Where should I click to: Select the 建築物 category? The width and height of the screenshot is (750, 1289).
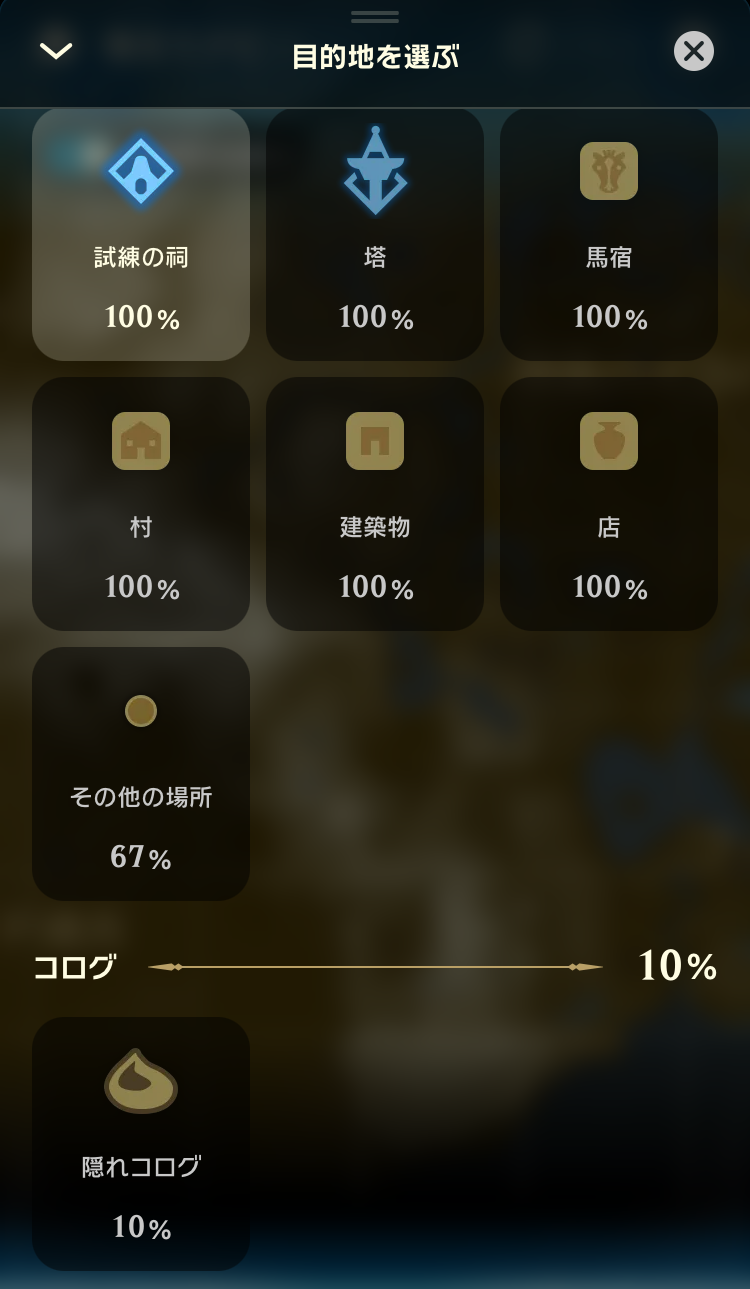click(375, 504)
